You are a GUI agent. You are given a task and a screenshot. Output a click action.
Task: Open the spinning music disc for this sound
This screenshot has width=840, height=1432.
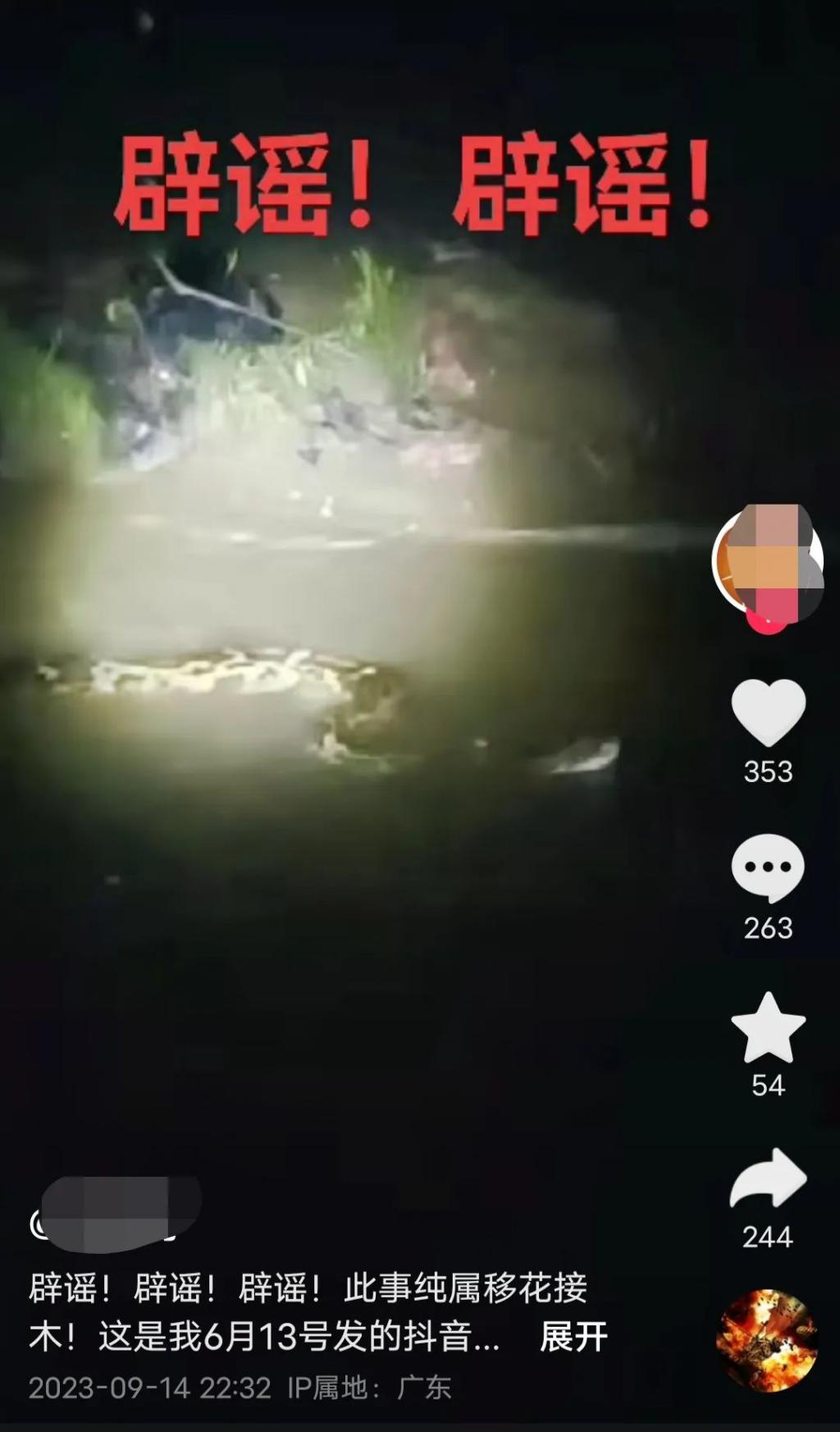click(766, 1339)
